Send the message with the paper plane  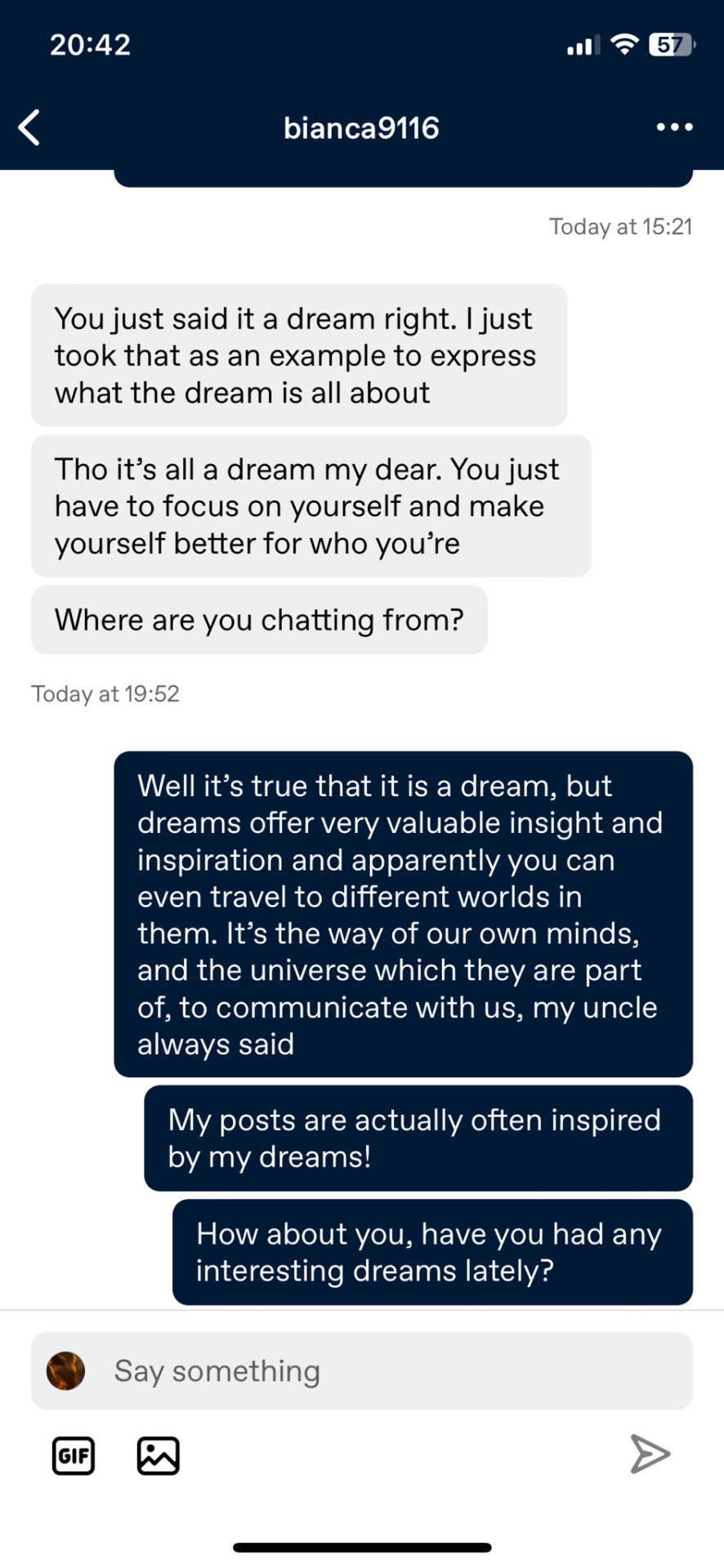(x=650, y=1454)
